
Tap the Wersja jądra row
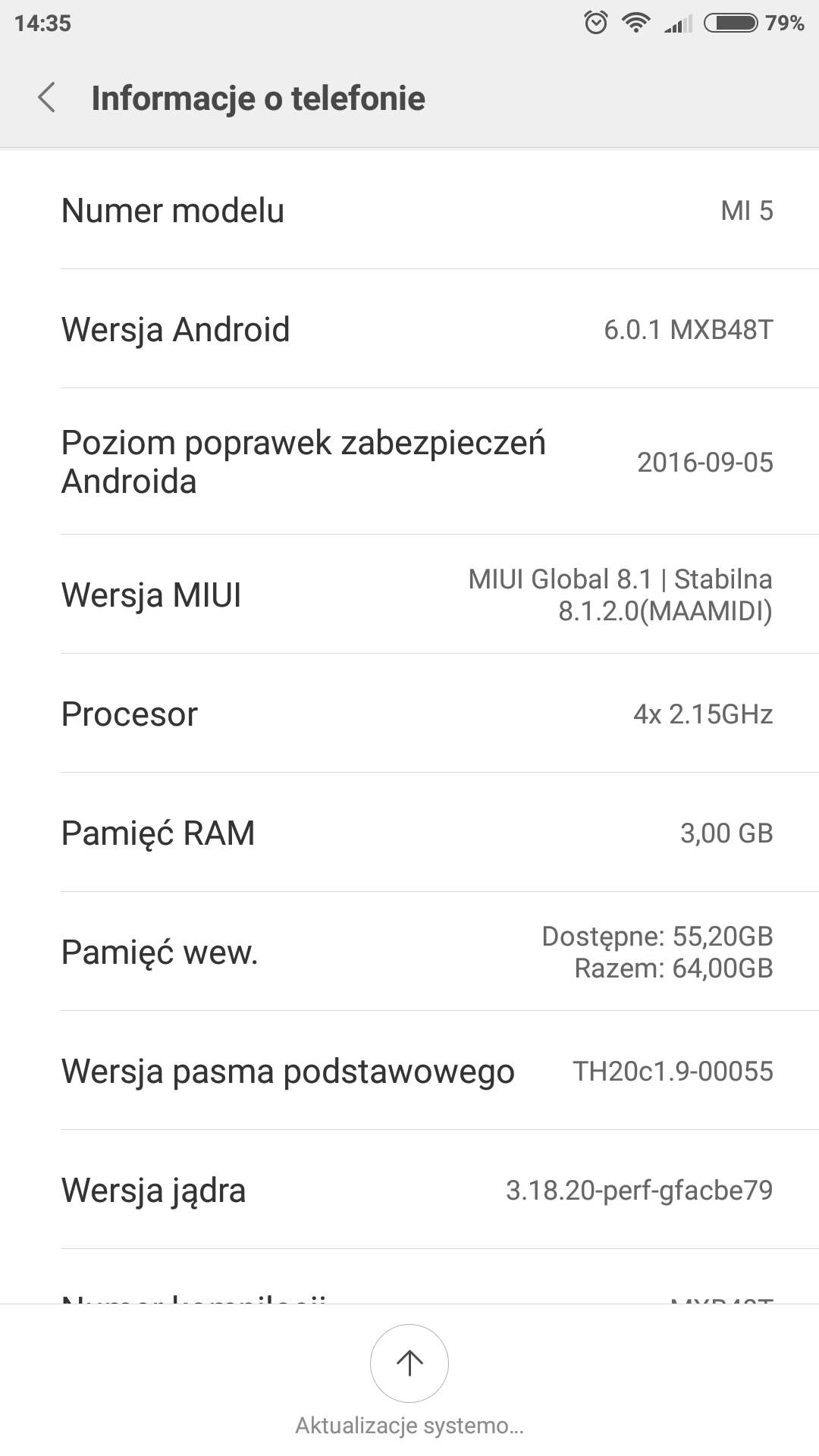click(x=409, y=1190)
